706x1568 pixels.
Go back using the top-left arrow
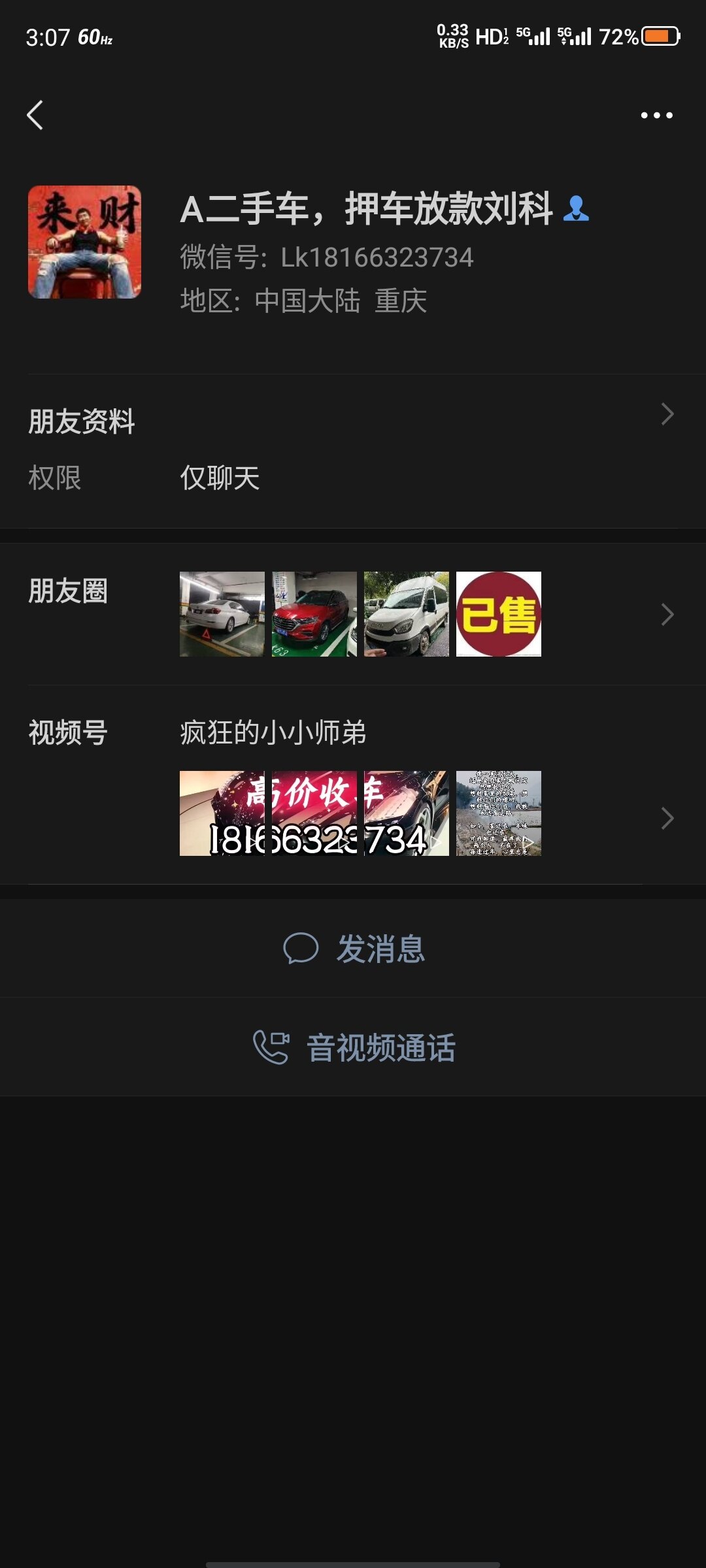click(35, 116)
